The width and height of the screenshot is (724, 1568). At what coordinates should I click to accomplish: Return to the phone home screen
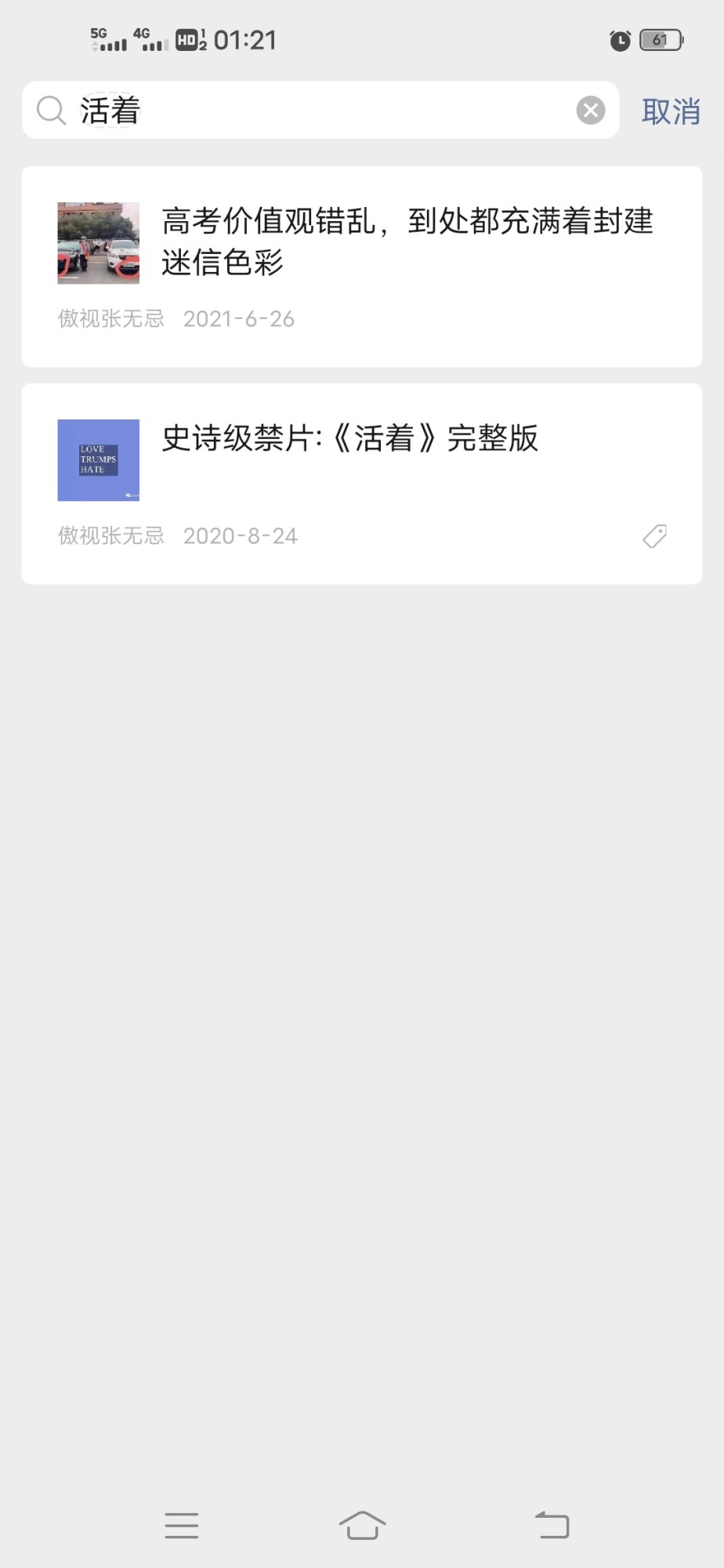[x=362, y=1525]
